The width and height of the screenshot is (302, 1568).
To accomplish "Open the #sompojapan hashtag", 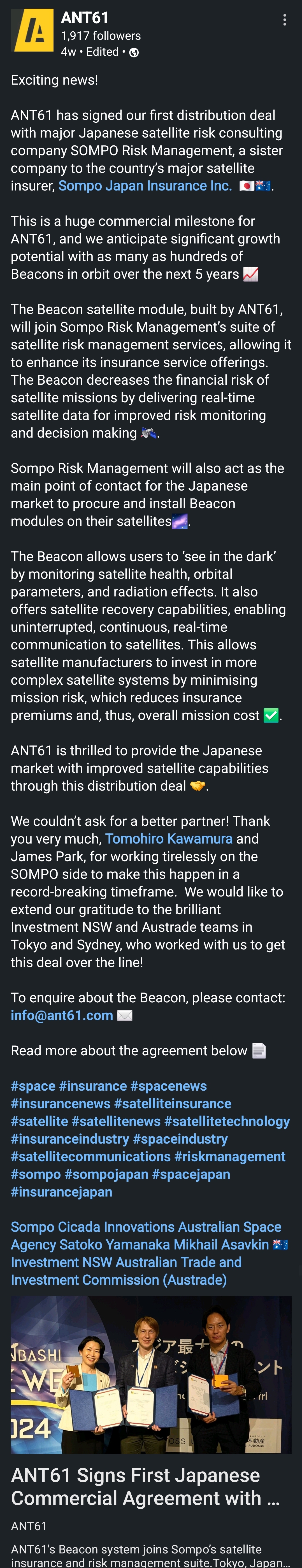I will (x=106, y=1174).
